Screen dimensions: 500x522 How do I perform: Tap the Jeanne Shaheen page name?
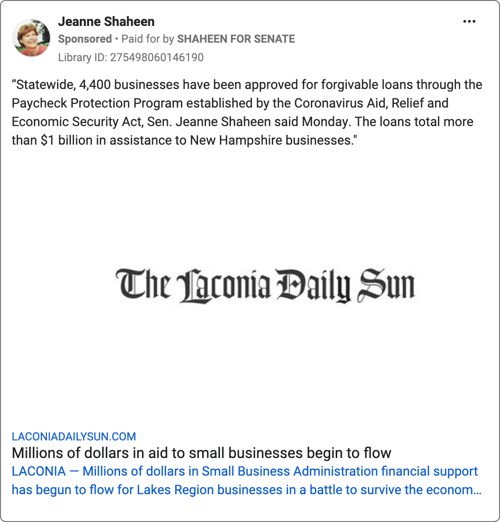[106, 22]
